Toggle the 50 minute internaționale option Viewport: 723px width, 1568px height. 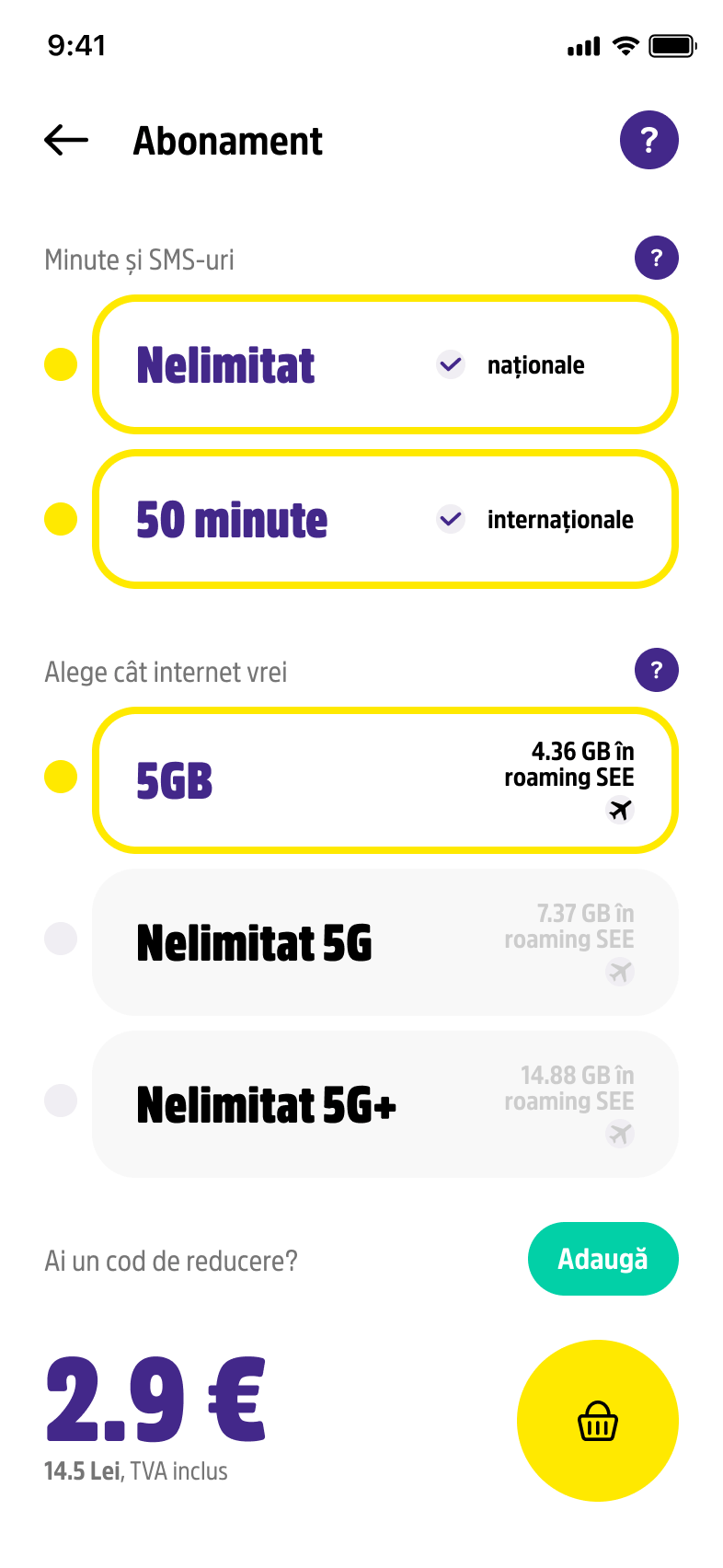point(384,520)
